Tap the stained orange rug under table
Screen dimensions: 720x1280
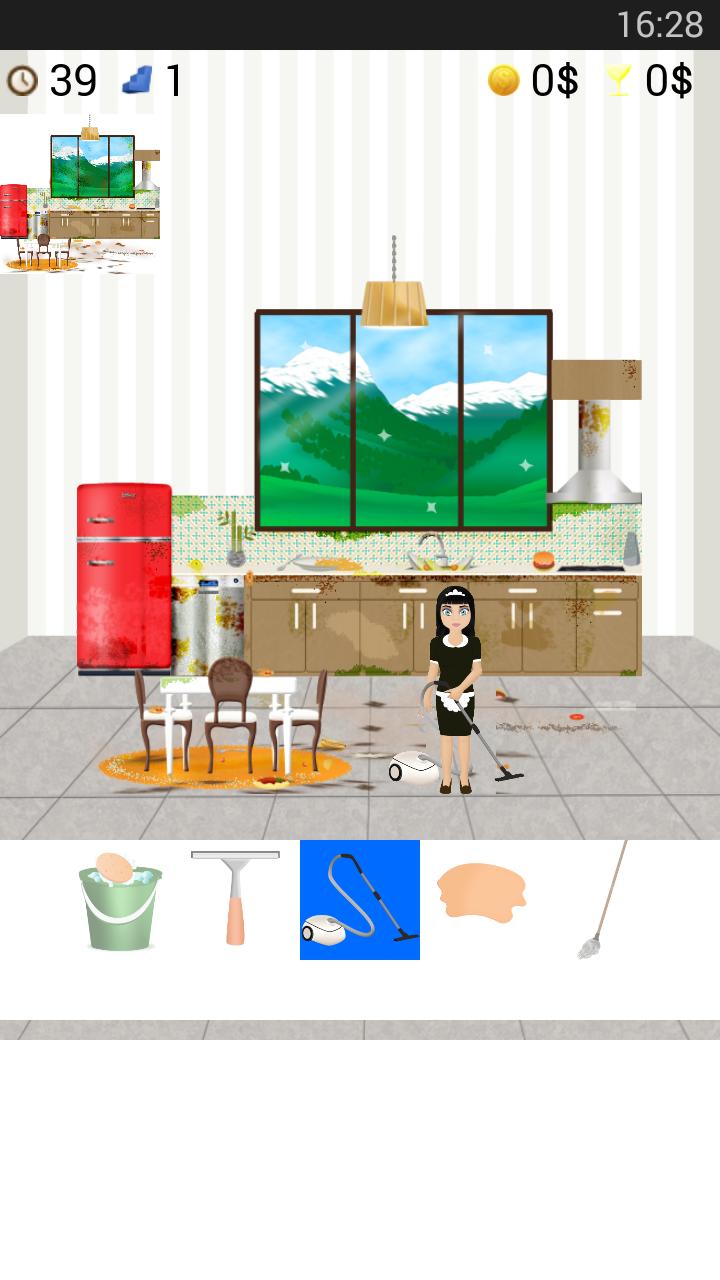point(225,768)
